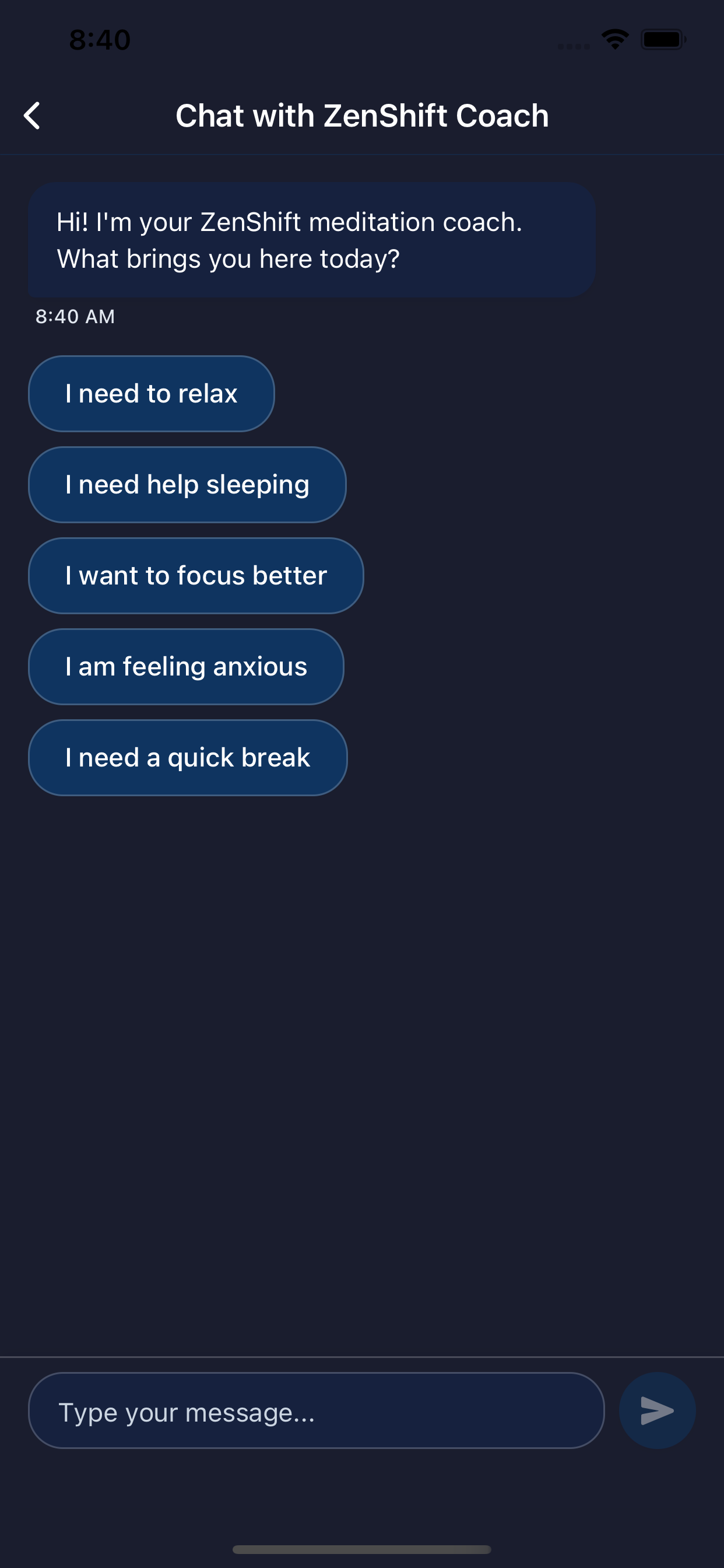This screenshot has width=724, height=1568.
Task: Tap the 8:40 AM message timestamp
Action: click(74, 316)
